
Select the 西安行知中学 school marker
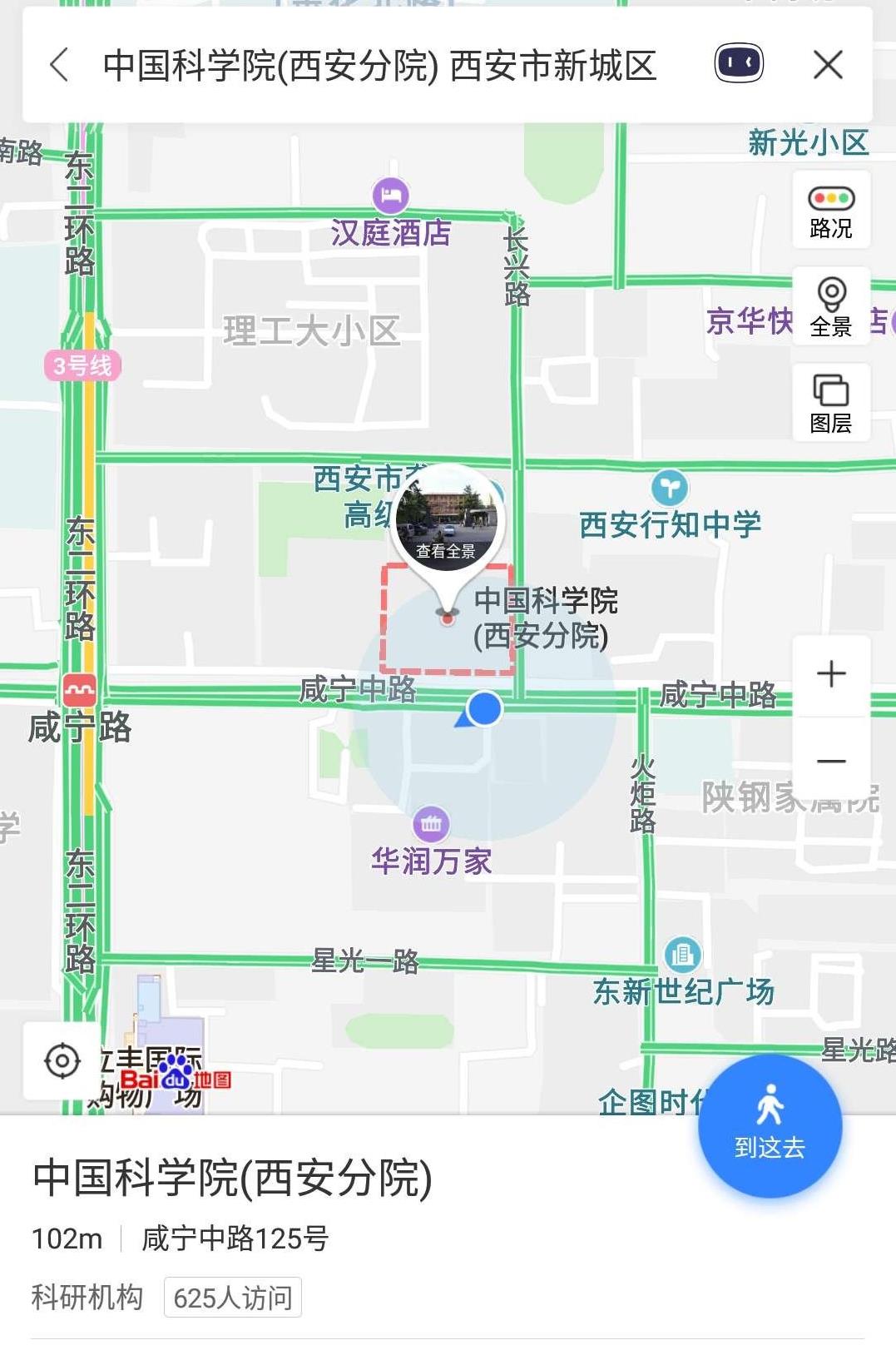coord(670,488)
